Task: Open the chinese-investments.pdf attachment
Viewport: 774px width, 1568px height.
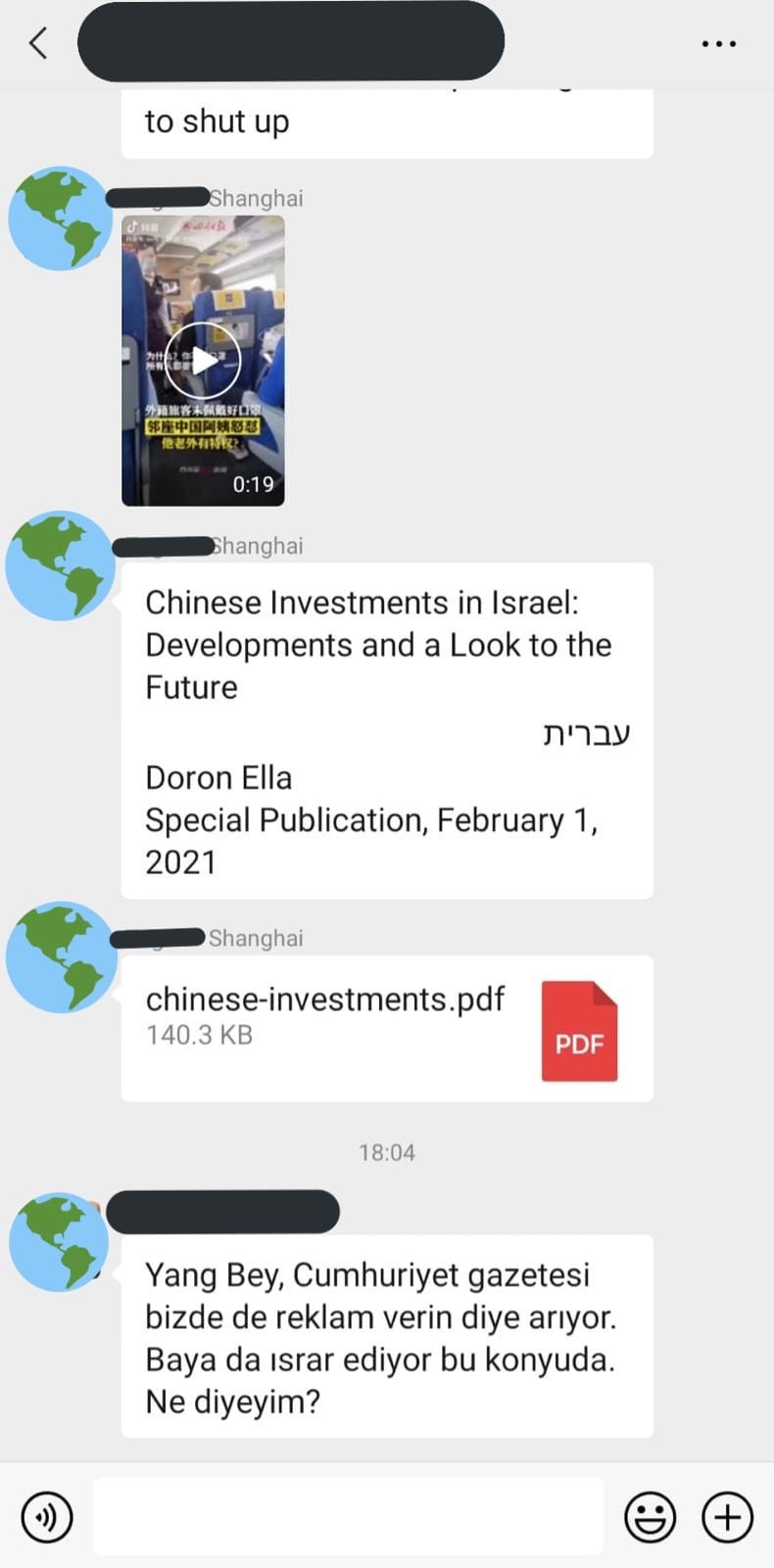Action: tap(387, 1028)
